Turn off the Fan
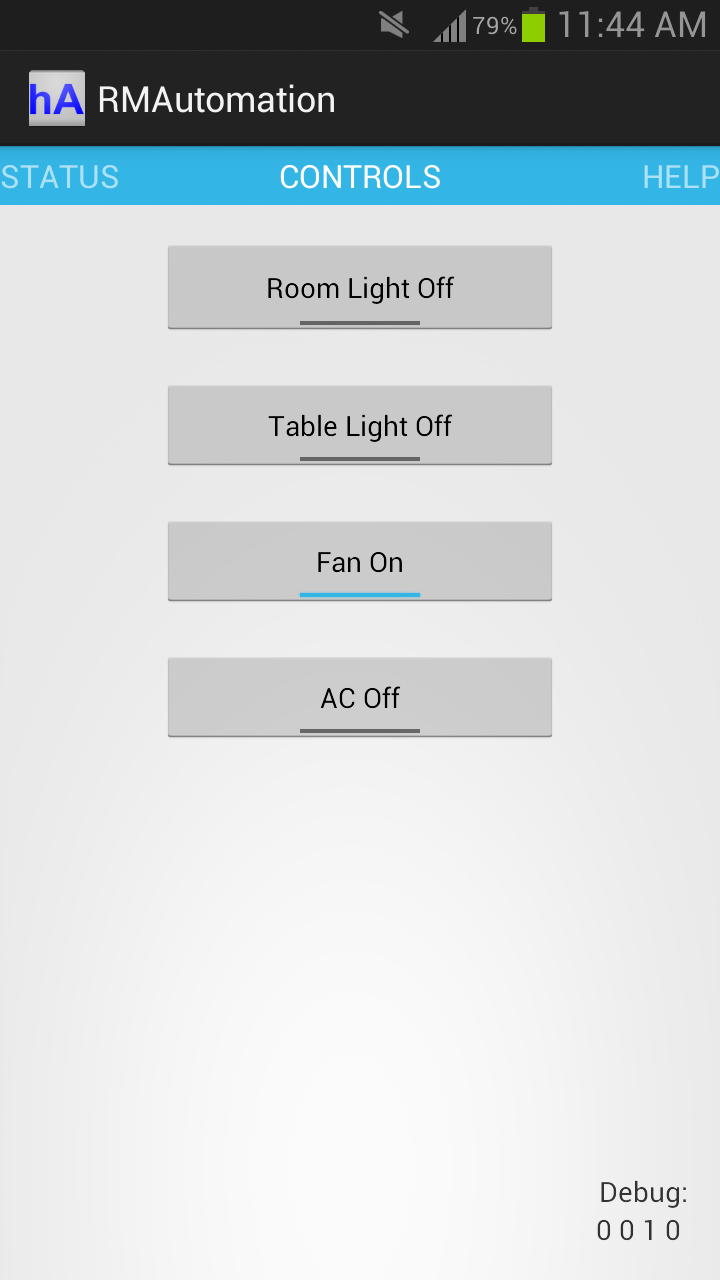 pyautogui.click(x=360, y=561)
